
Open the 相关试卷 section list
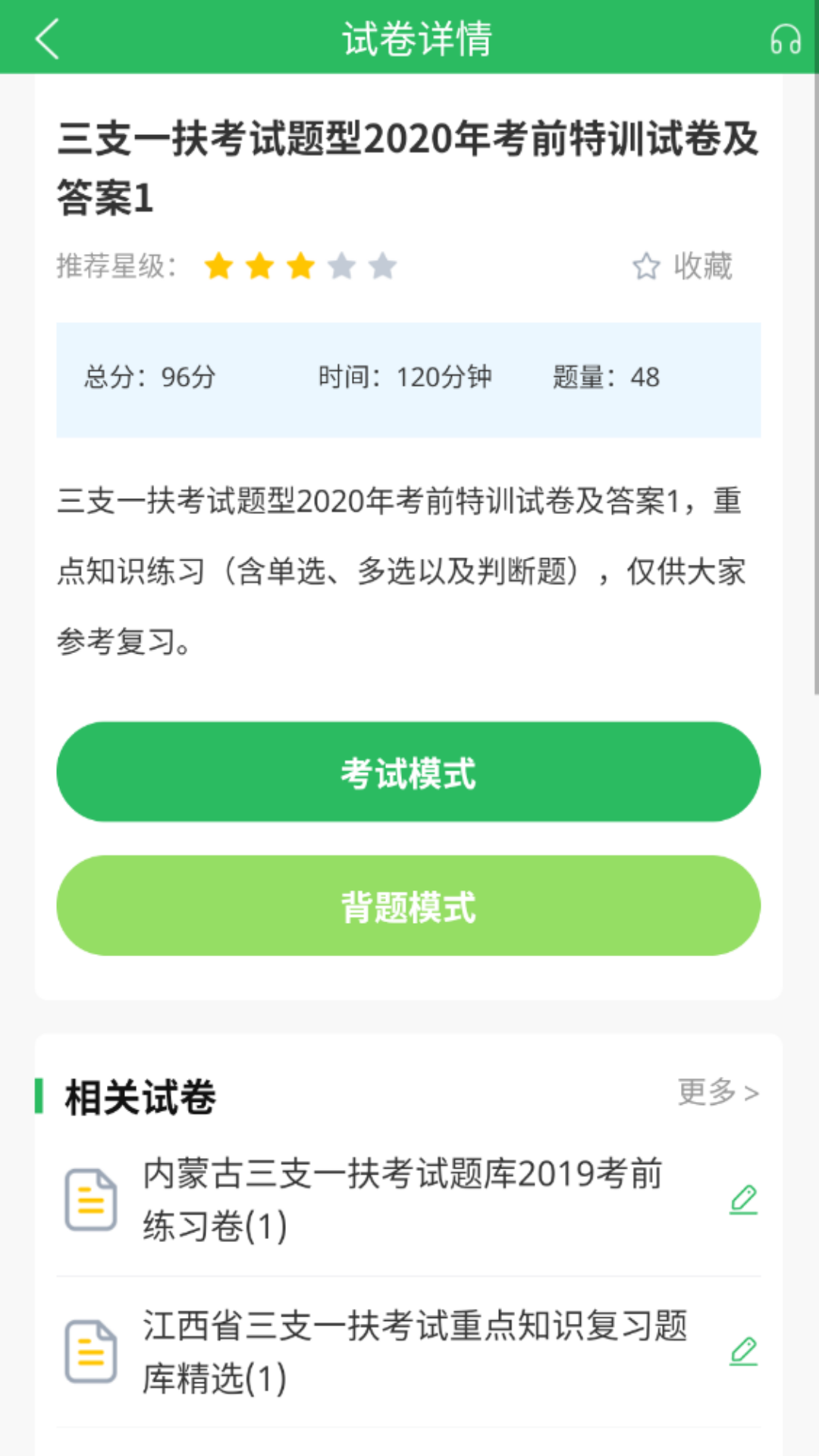click(x=139, y=1094)
